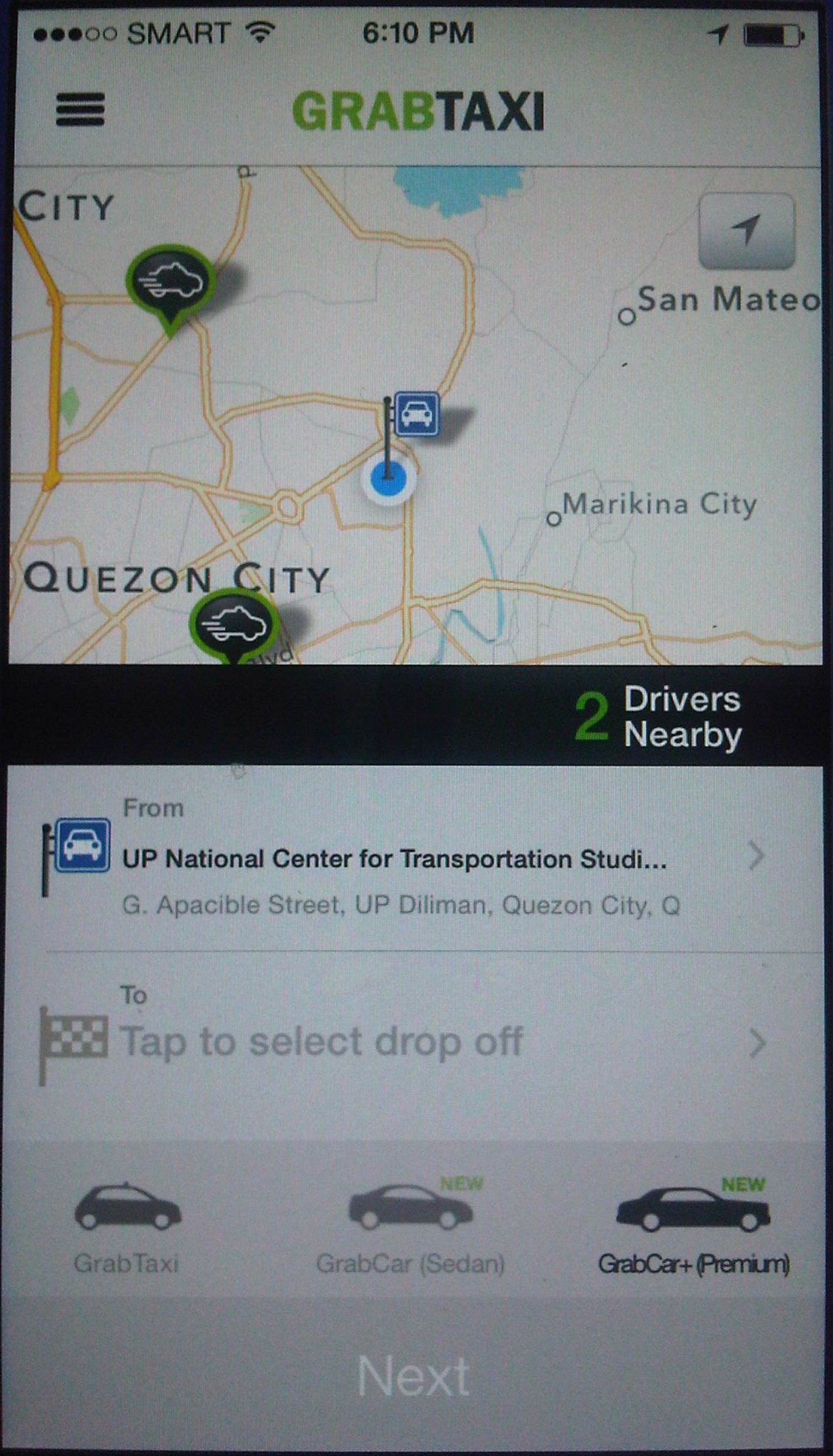Image resolution: width=833 pixels, height=1456 pixels.
Task: Recenter map with the location arrow
Action: 746,230
